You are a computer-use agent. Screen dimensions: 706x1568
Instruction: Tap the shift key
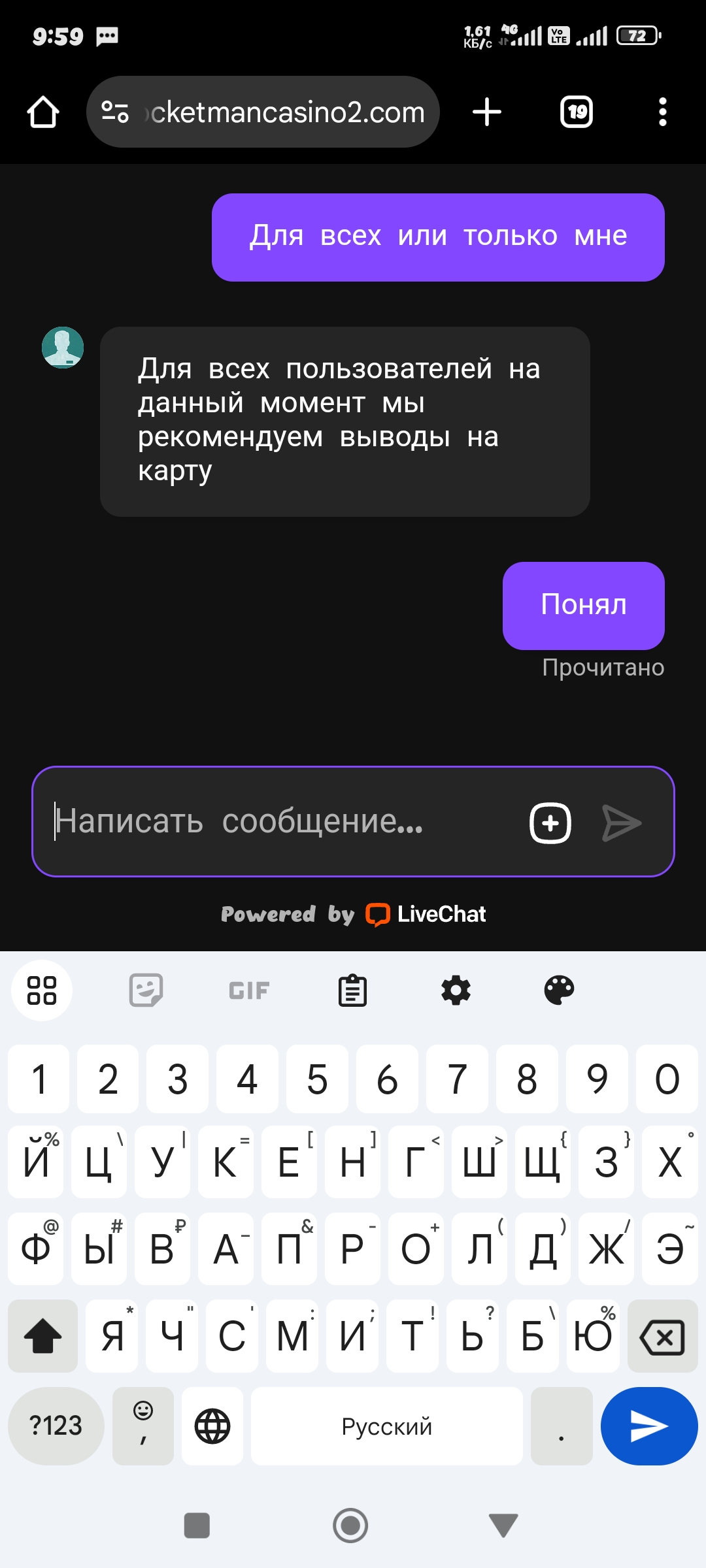pos(42,1335)
